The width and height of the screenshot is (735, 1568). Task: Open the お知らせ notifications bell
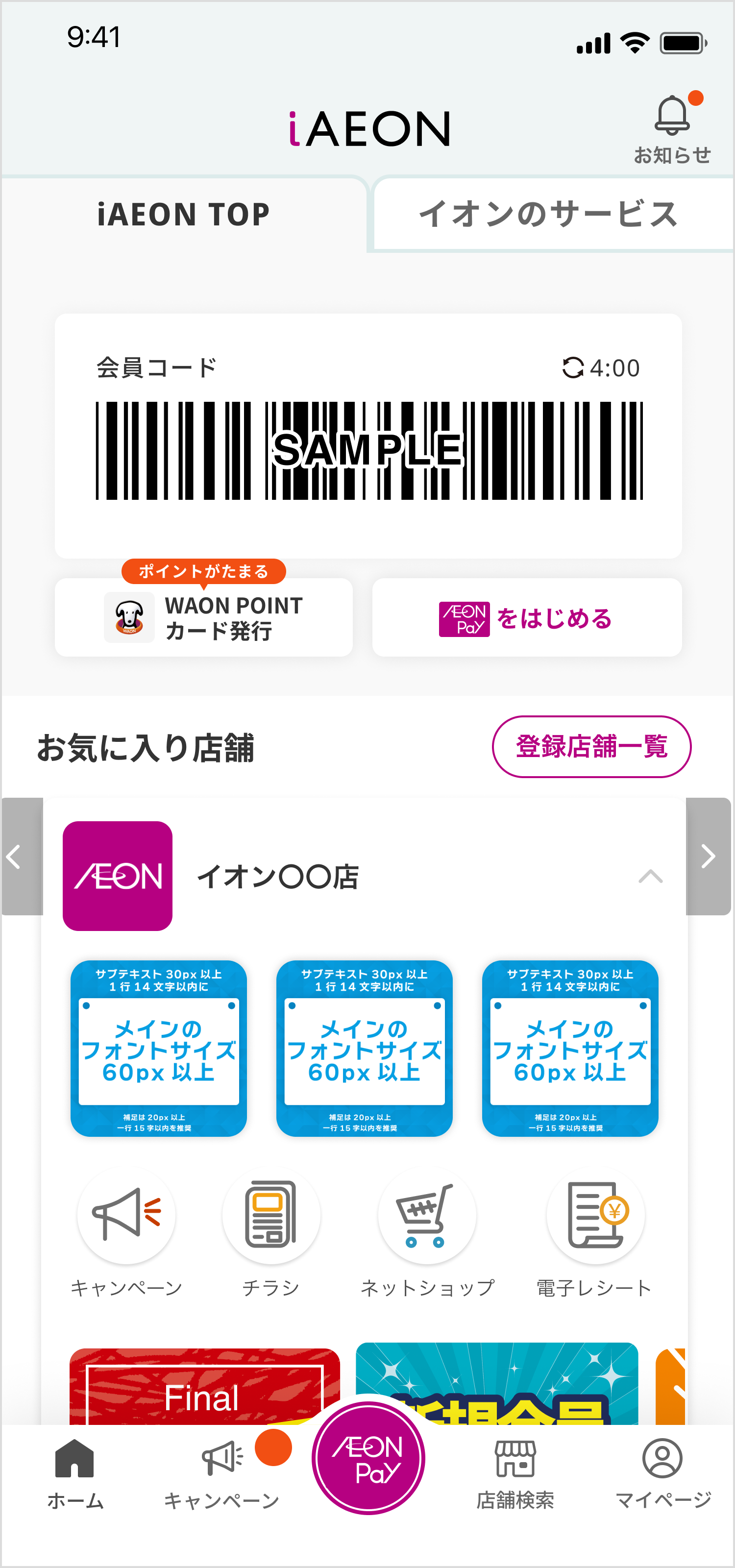tap(672, 128)
